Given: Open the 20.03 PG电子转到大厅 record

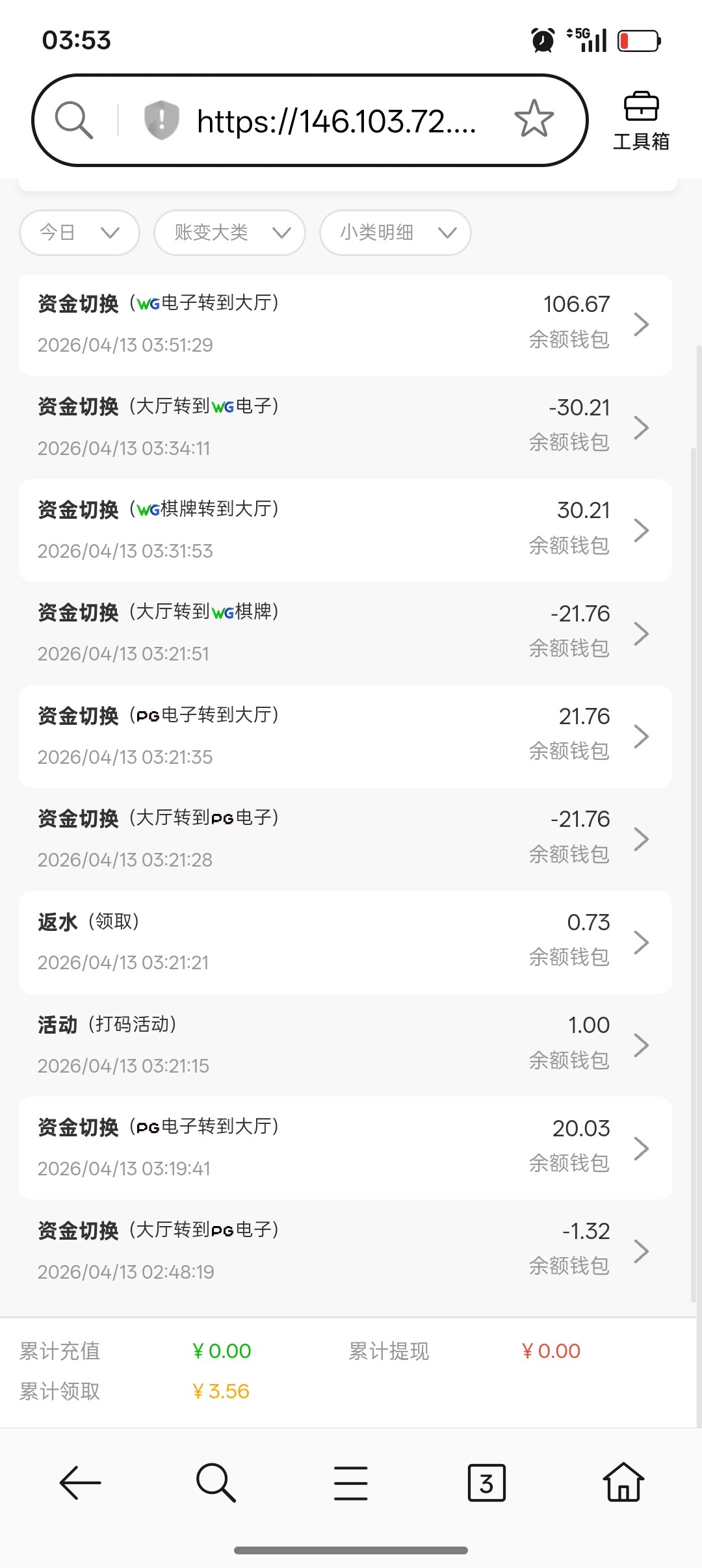Looking at the screenshot, I should [345, 1148].
